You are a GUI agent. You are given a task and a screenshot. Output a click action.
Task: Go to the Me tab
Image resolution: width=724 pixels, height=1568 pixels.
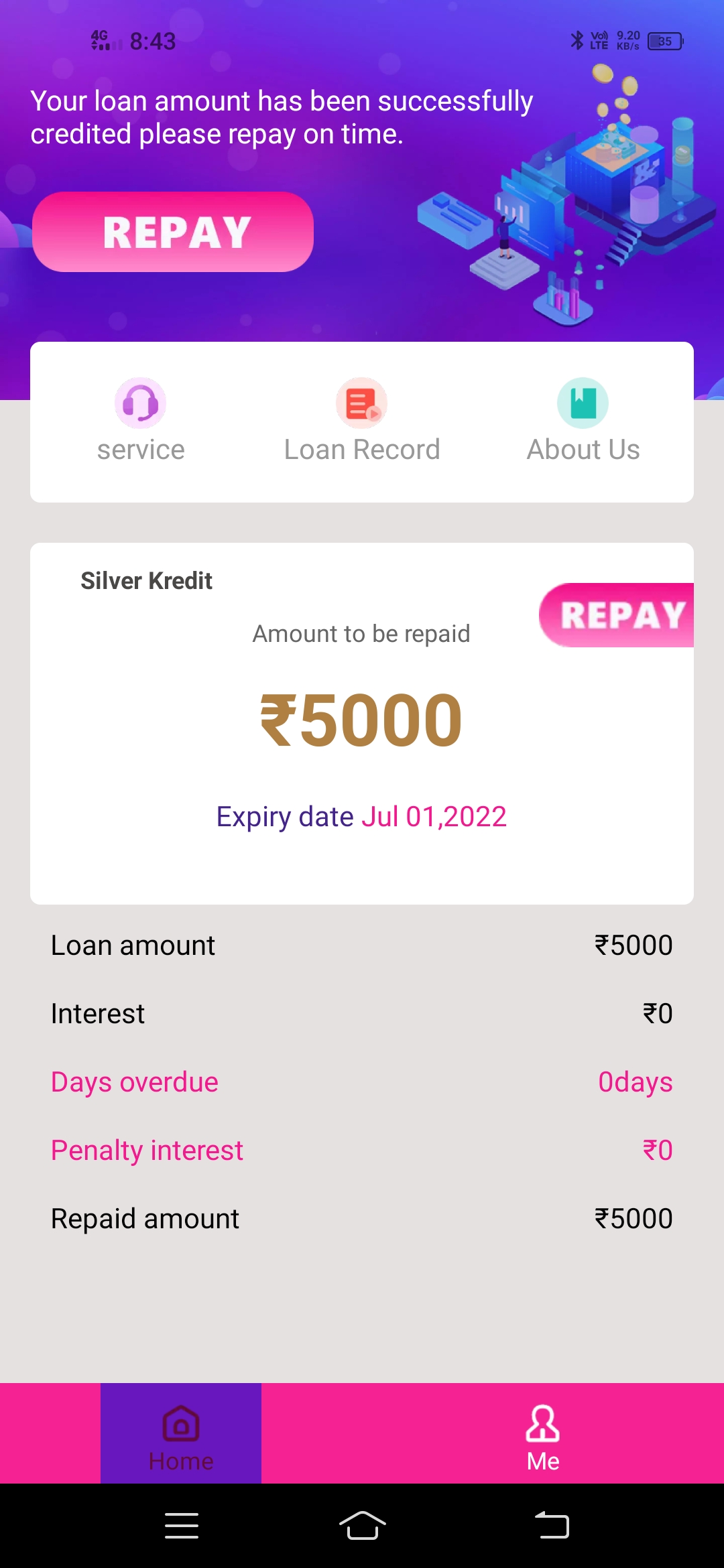543,1434
